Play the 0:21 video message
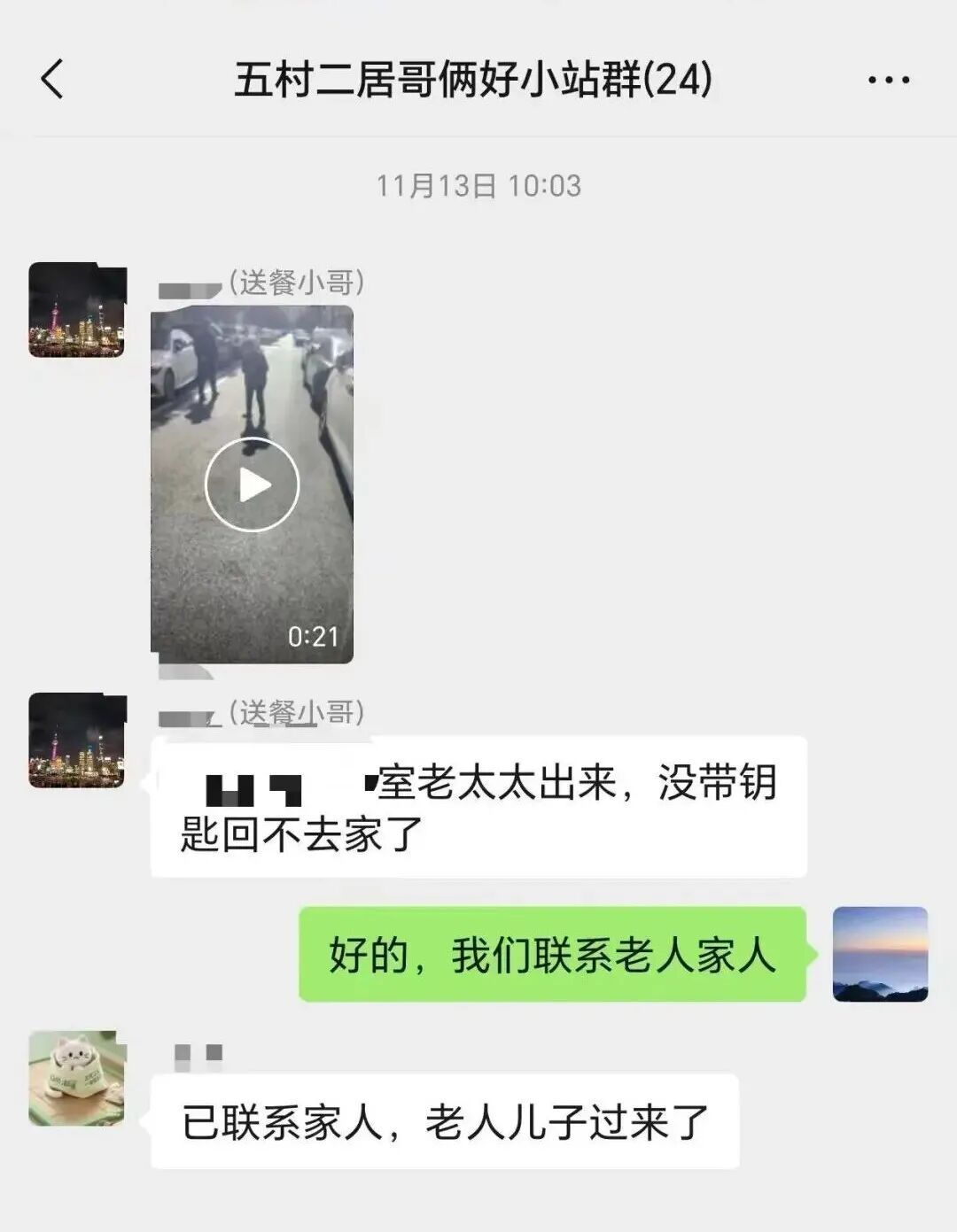This screenshot has width=957, height=1232. coord(252,484)
